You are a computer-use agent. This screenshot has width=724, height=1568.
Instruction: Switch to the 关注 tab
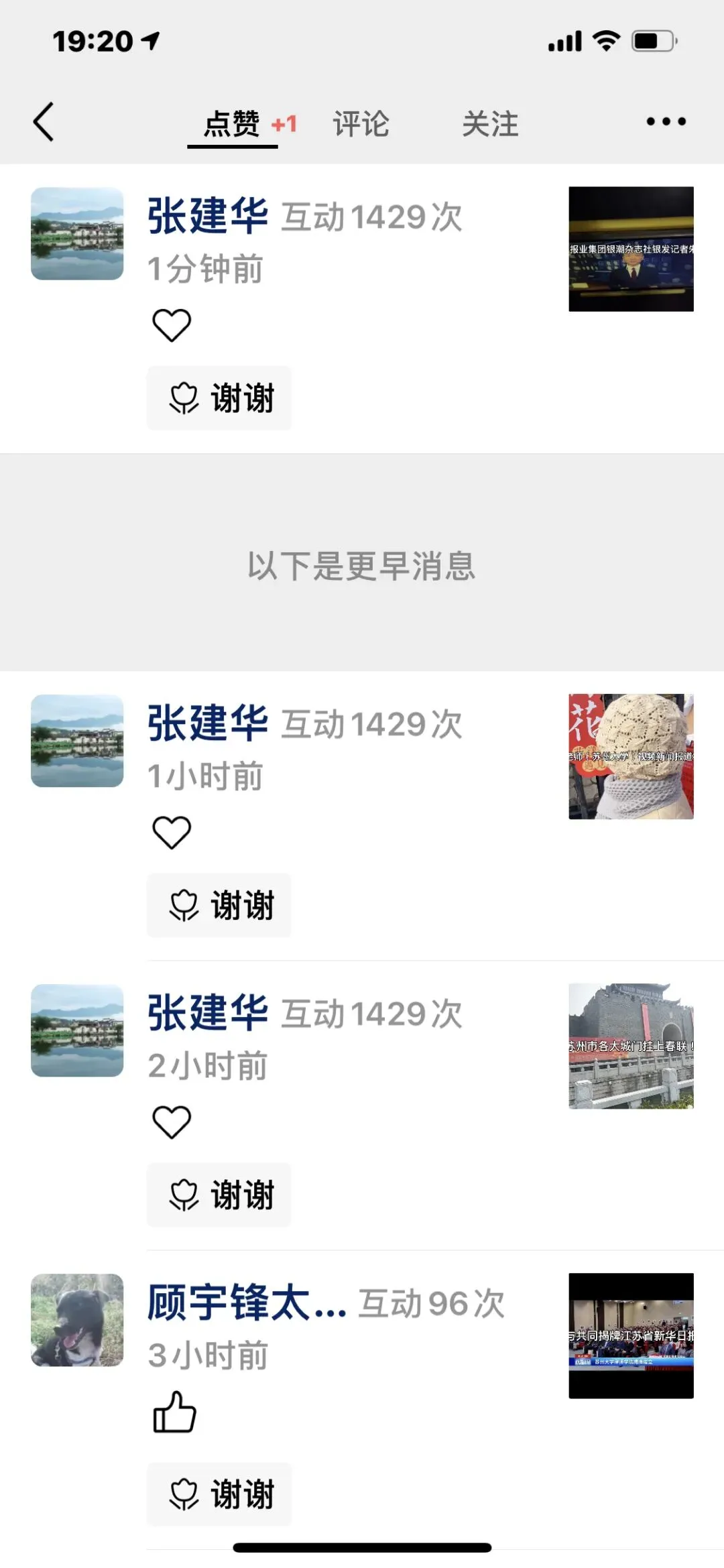[x=490, y=124]
